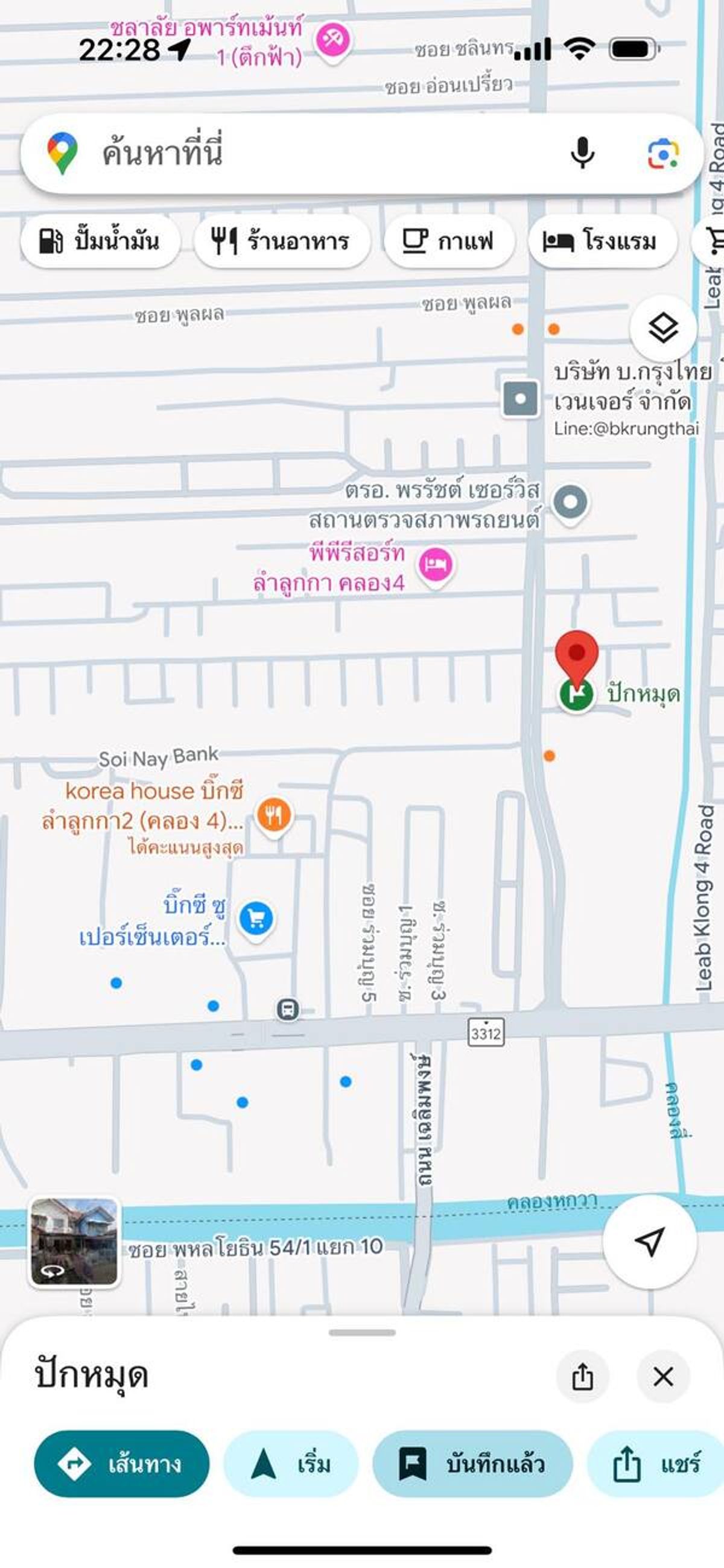
Task: Select the กาแฟ filter chip
Action: click(x=449, y=241)
